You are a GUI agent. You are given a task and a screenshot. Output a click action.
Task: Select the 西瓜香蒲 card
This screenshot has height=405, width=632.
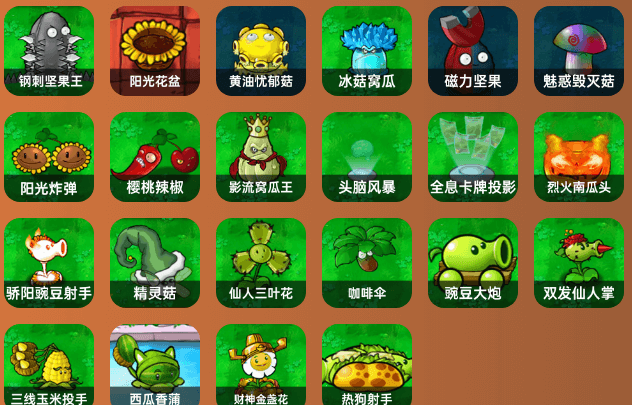155,364
